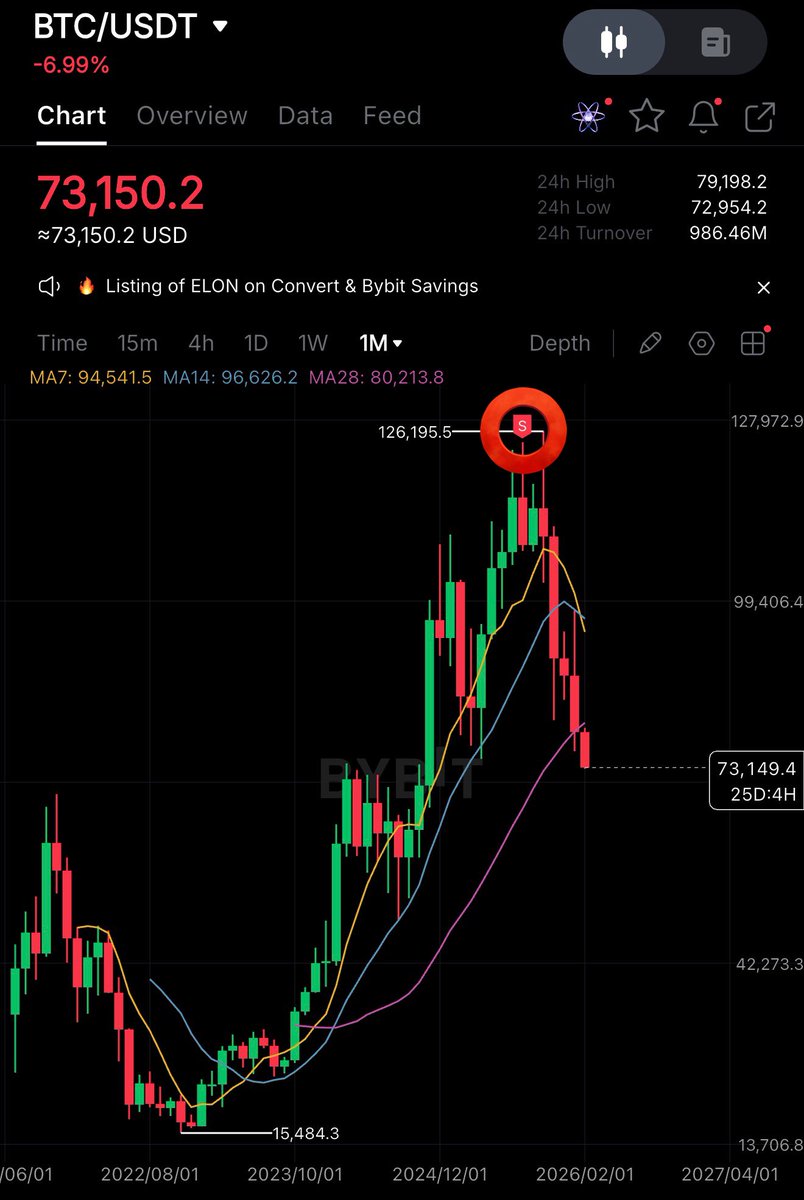804x1200 pixels.
Task: Expand the 1M interval dropdown
Action: [x=380, y=343]
